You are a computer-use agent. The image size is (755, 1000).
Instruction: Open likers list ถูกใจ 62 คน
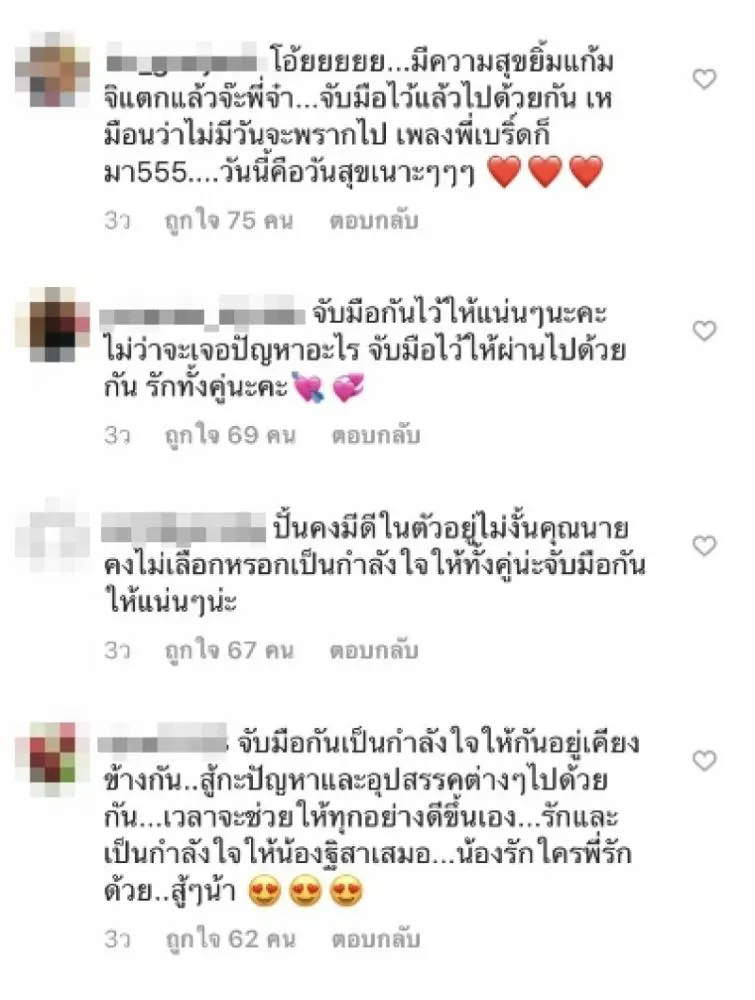pos(229,940)
